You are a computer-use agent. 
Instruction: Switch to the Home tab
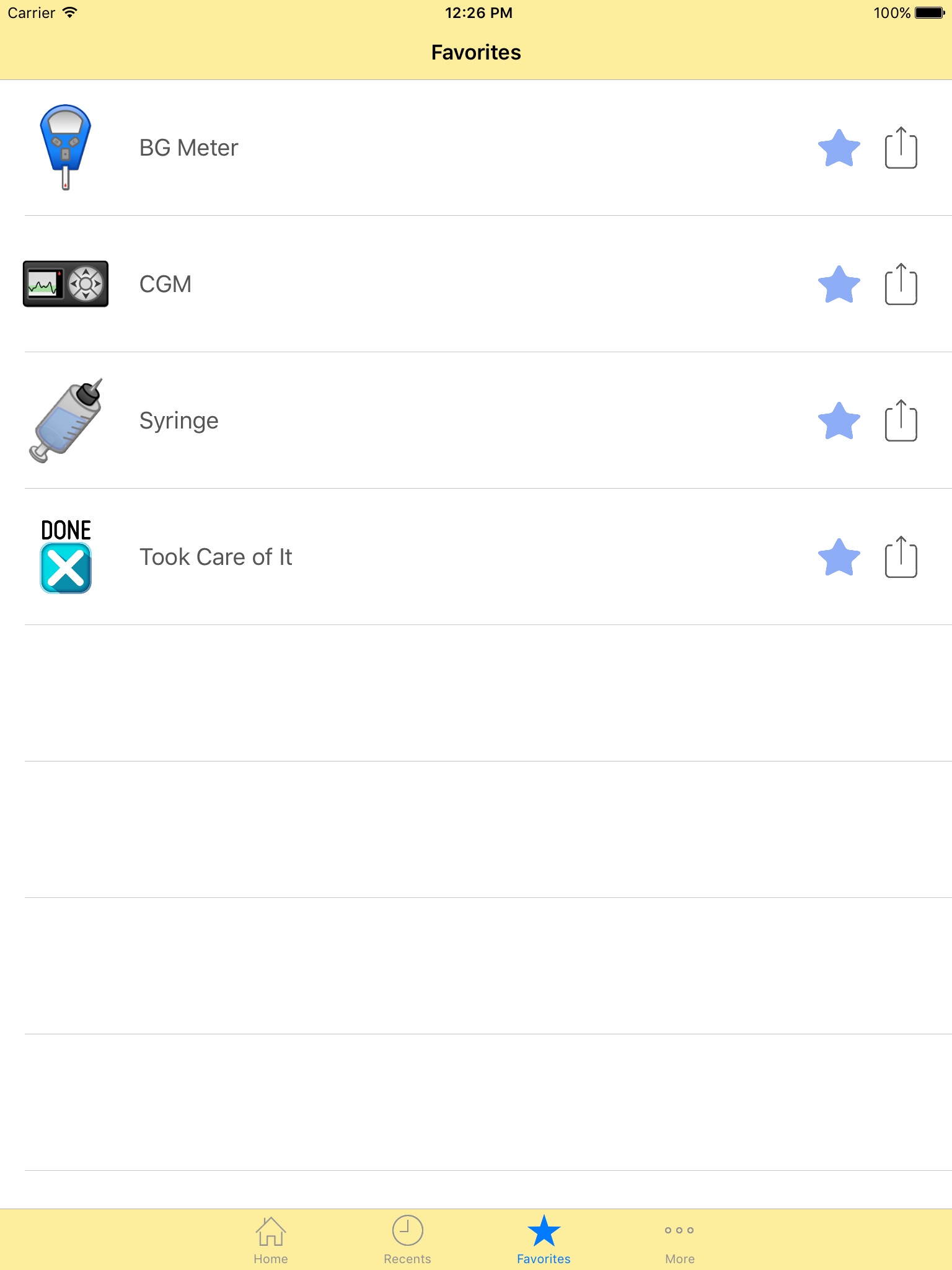[x=271, y=1240]
